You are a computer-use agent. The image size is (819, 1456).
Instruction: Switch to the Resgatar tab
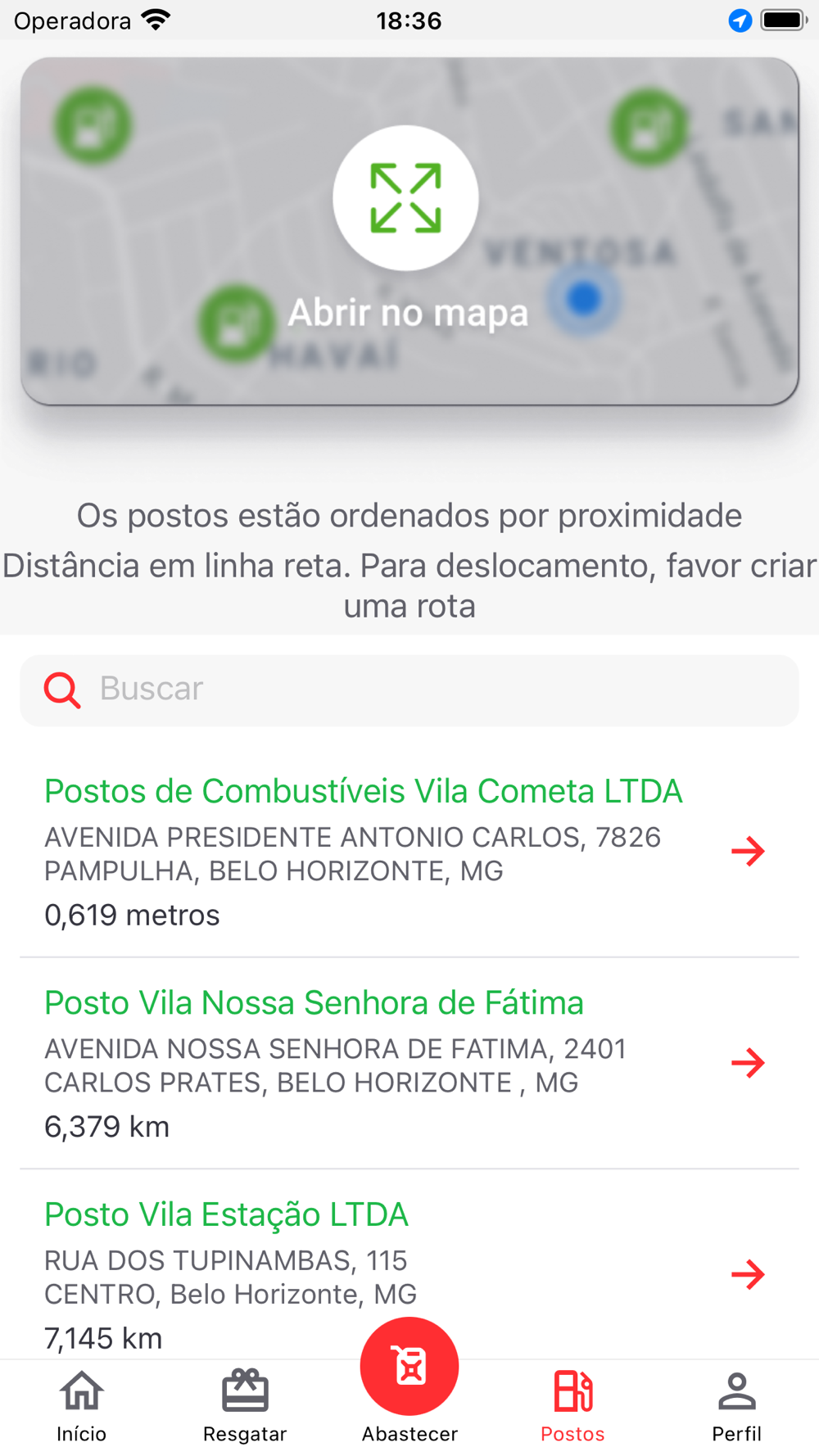click(245, 1407)
